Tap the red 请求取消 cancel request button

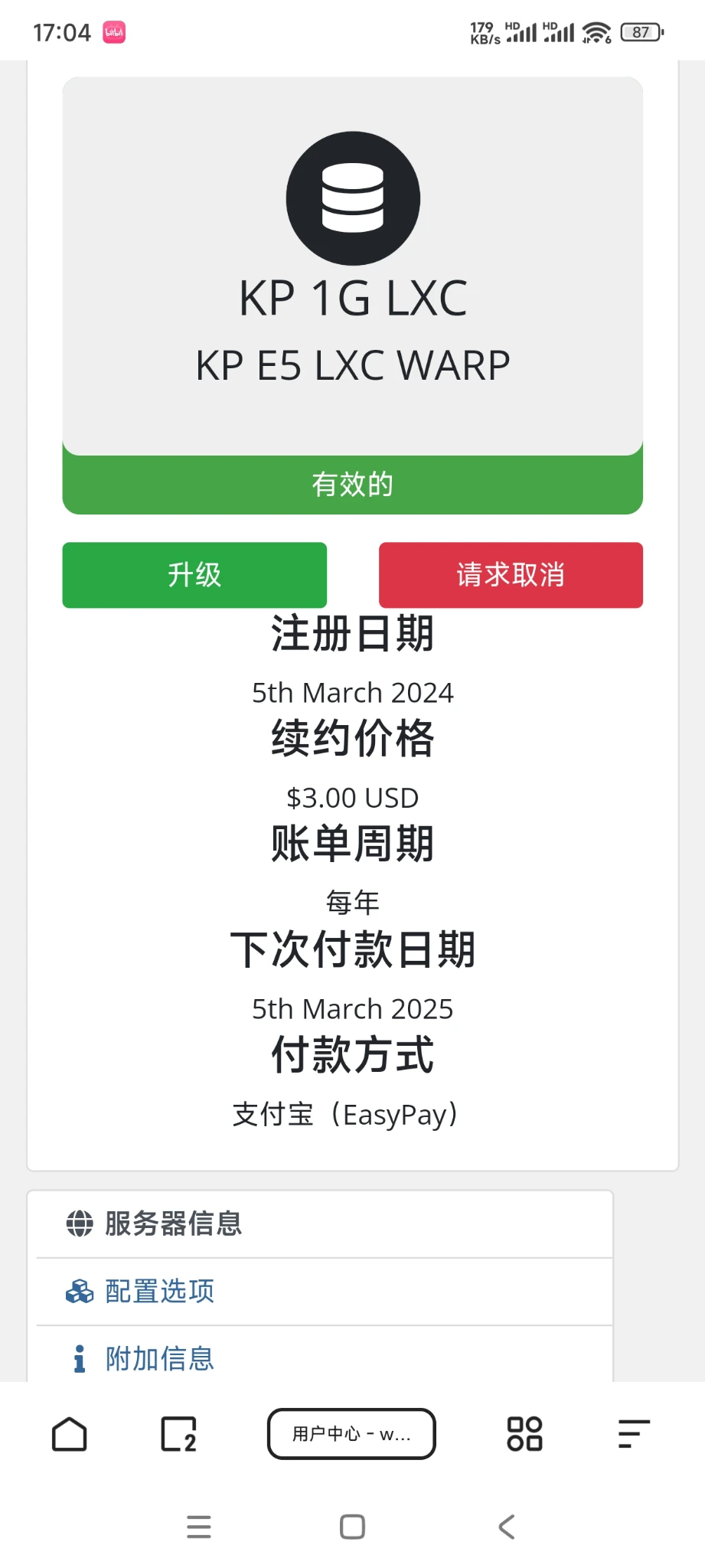coord(511,575)
